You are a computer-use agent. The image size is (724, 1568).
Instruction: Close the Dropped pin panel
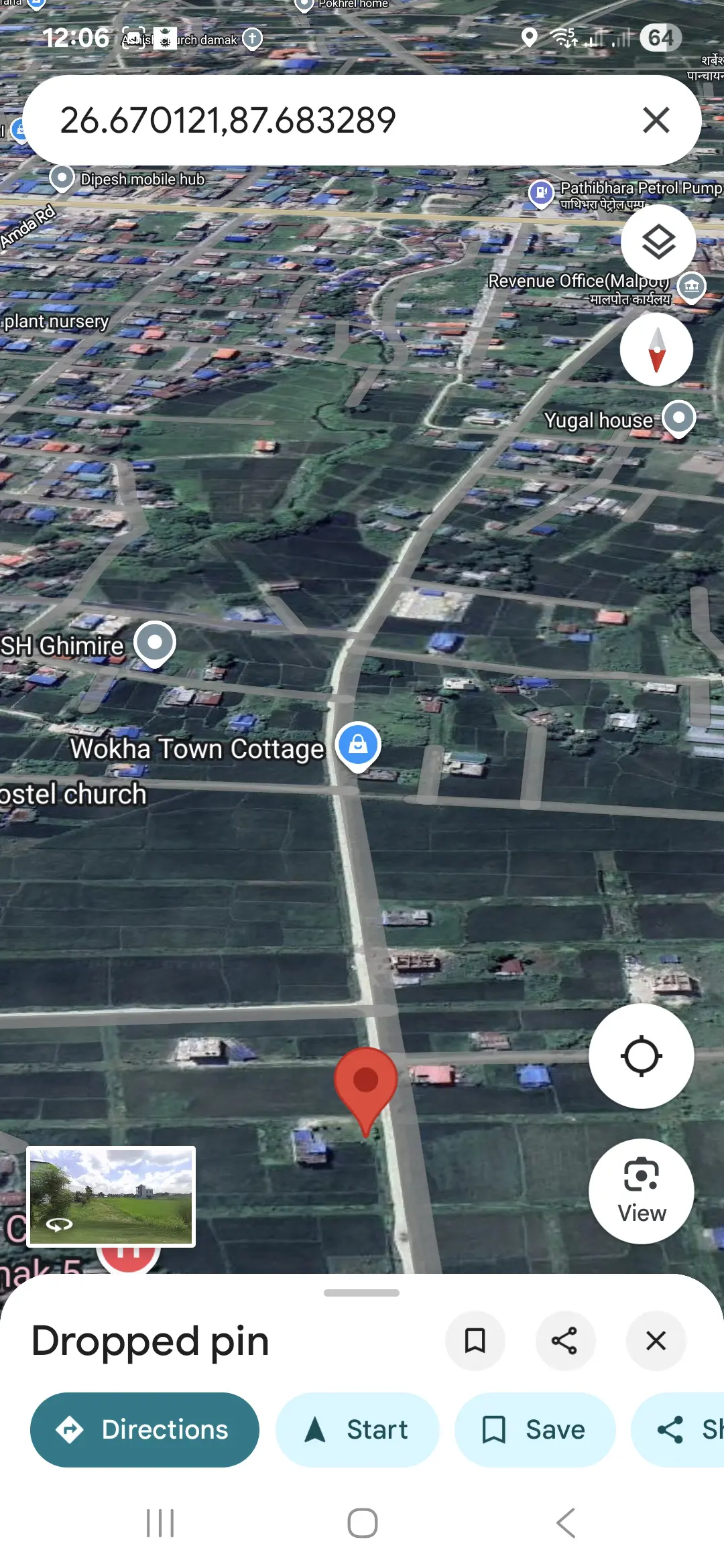pyautogui.click(x=655, y=1341)
